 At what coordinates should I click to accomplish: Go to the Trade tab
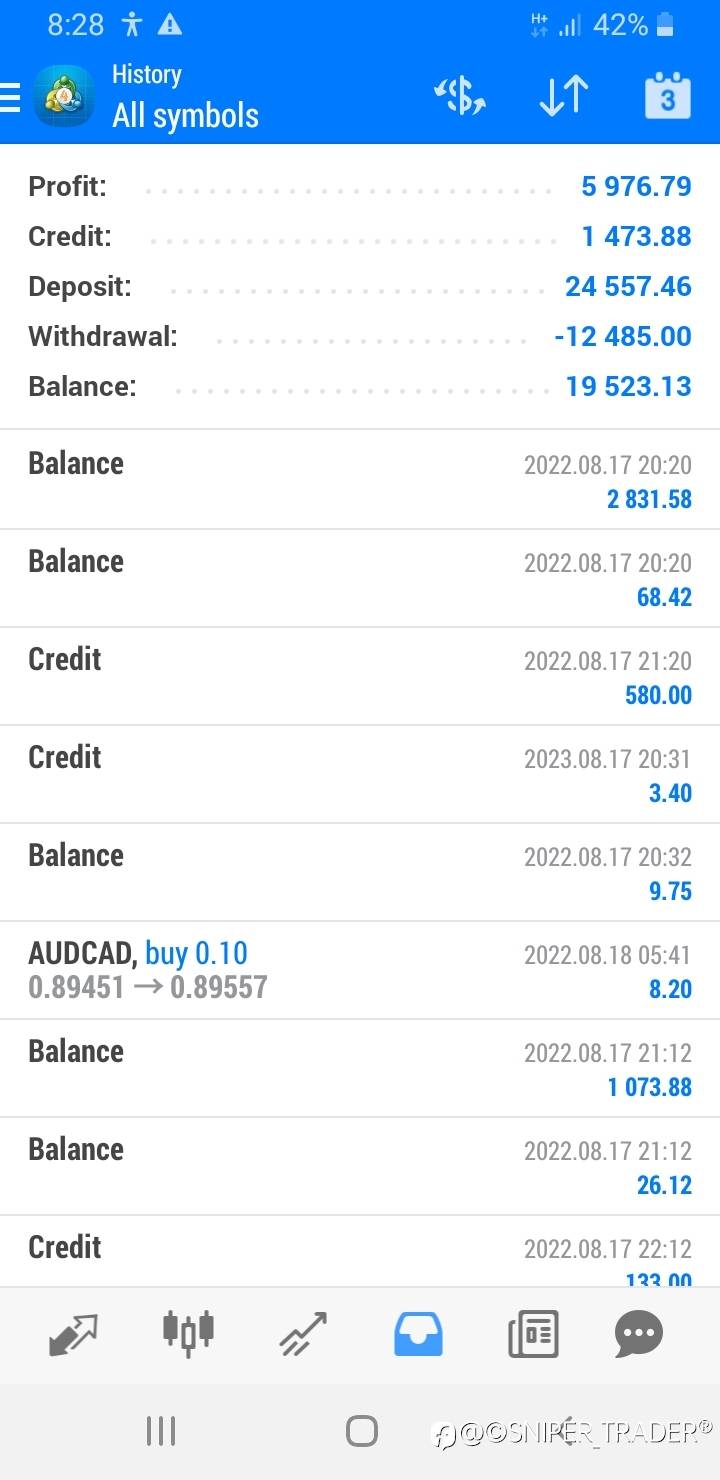pos(303,1334)
